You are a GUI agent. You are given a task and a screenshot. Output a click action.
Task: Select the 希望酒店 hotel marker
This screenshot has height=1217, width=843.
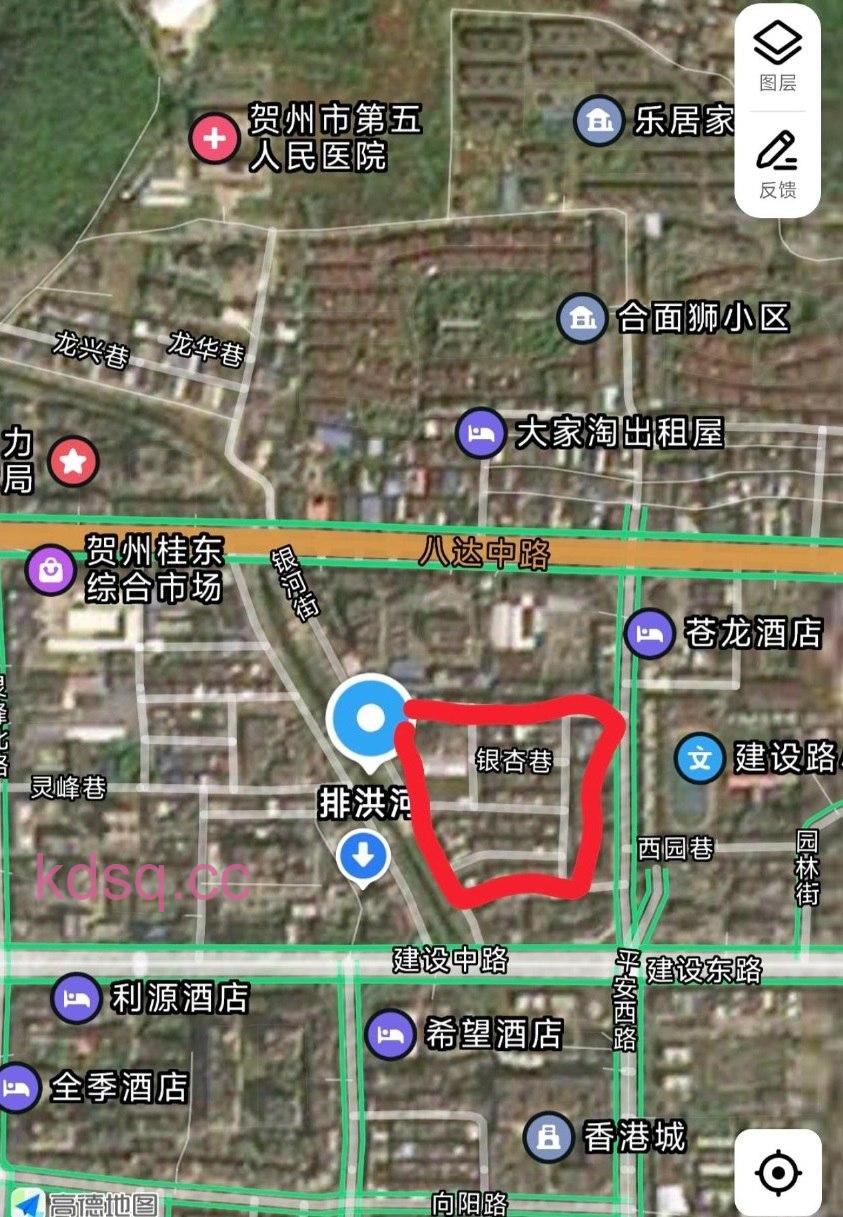(389, 1034)
